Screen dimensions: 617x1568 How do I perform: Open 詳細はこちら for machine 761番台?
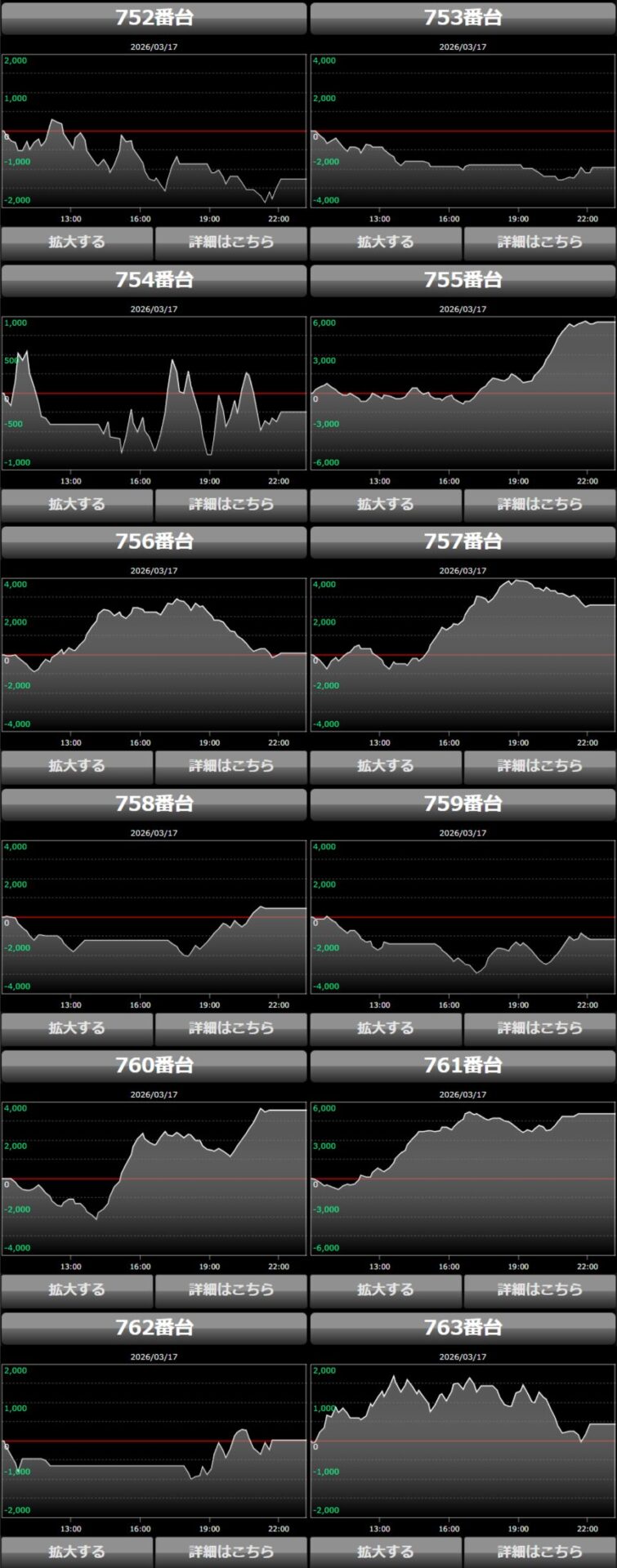pyautogui.click(x=540, y=1290)
